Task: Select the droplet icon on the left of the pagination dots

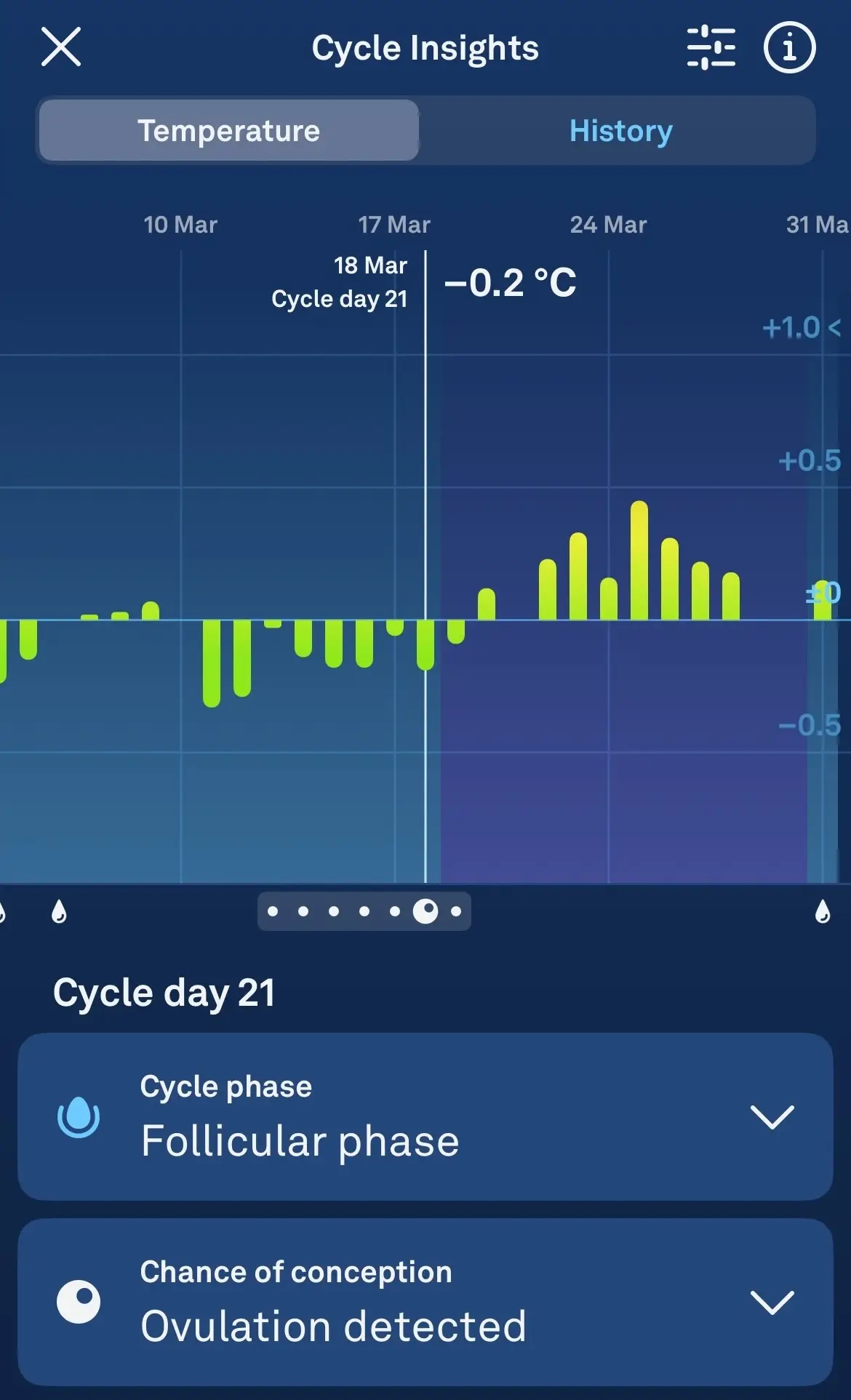Action: coord(60,911)
